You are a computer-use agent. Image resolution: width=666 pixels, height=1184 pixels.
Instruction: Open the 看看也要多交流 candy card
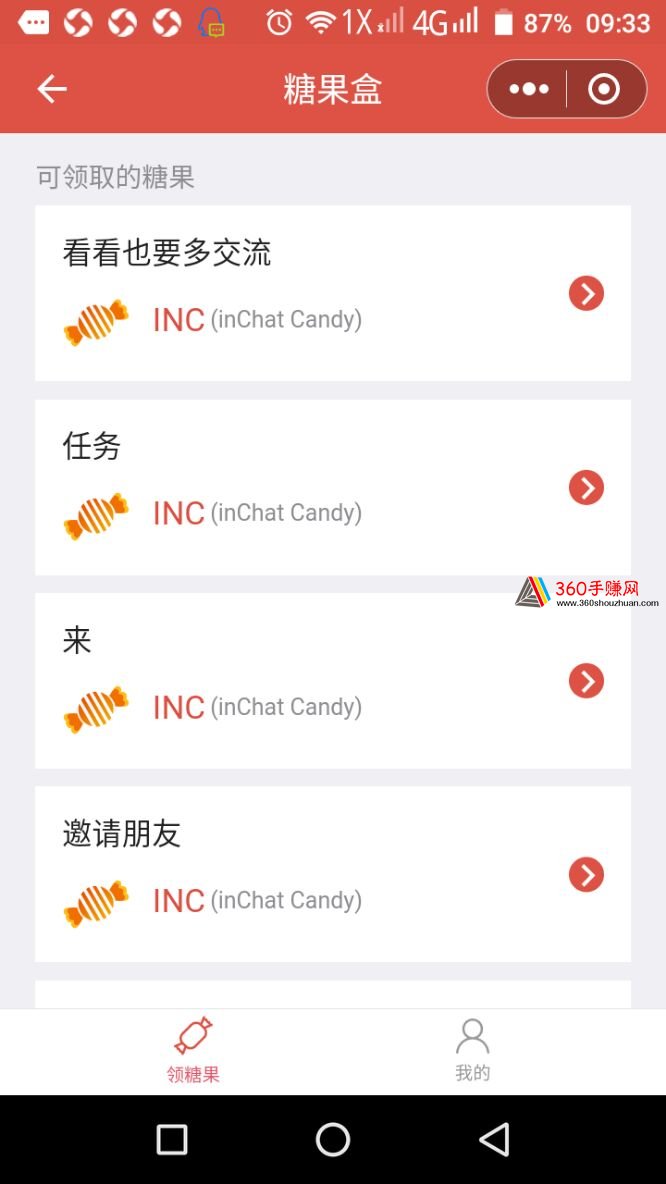click(333, 293)
